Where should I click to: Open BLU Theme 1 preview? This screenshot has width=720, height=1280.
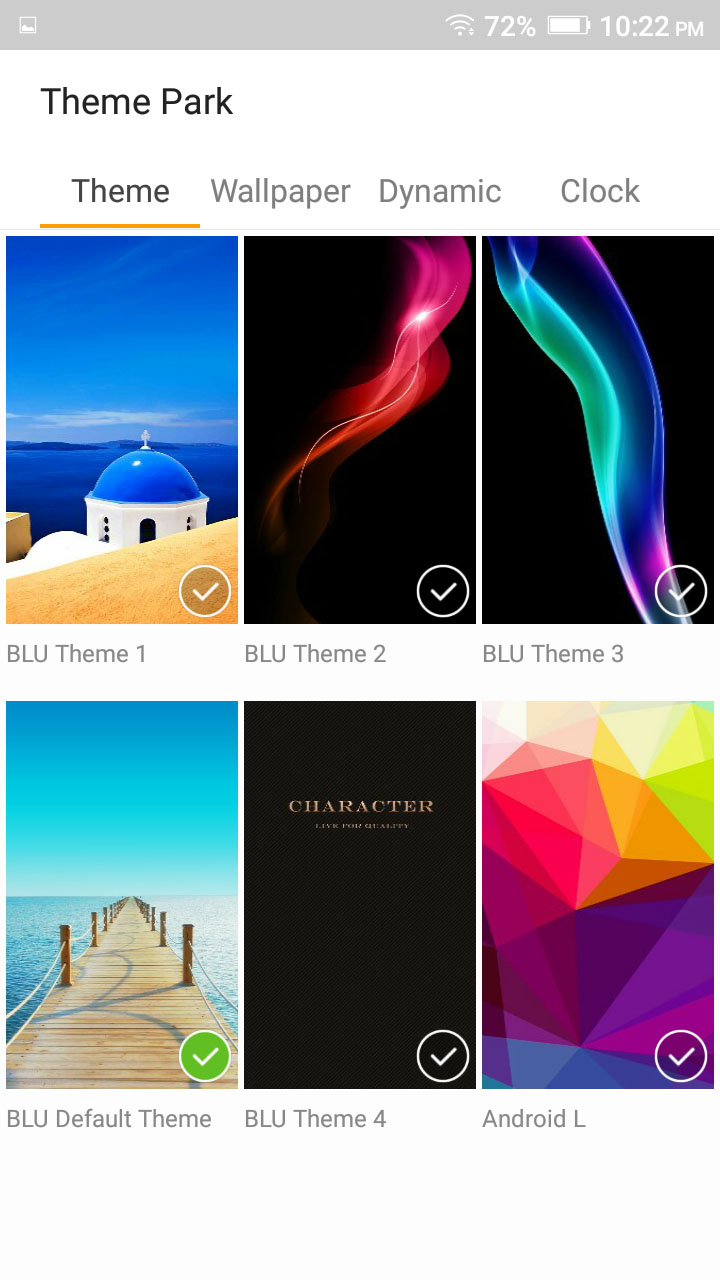[x=122, y=430]
